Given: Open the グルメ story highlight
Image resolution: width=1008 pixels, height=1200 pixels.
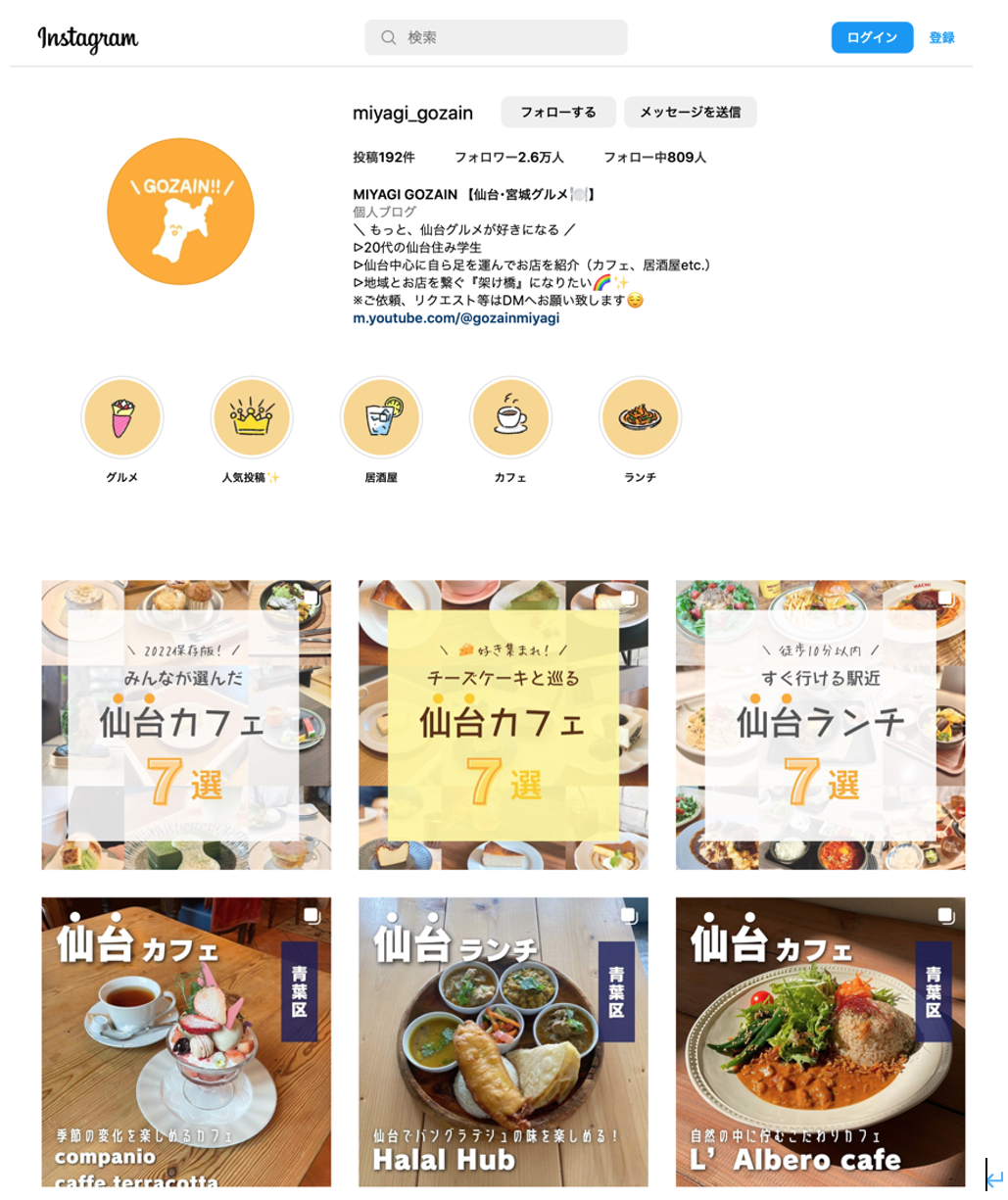Looking at the screenshot, I should (122, 418).
